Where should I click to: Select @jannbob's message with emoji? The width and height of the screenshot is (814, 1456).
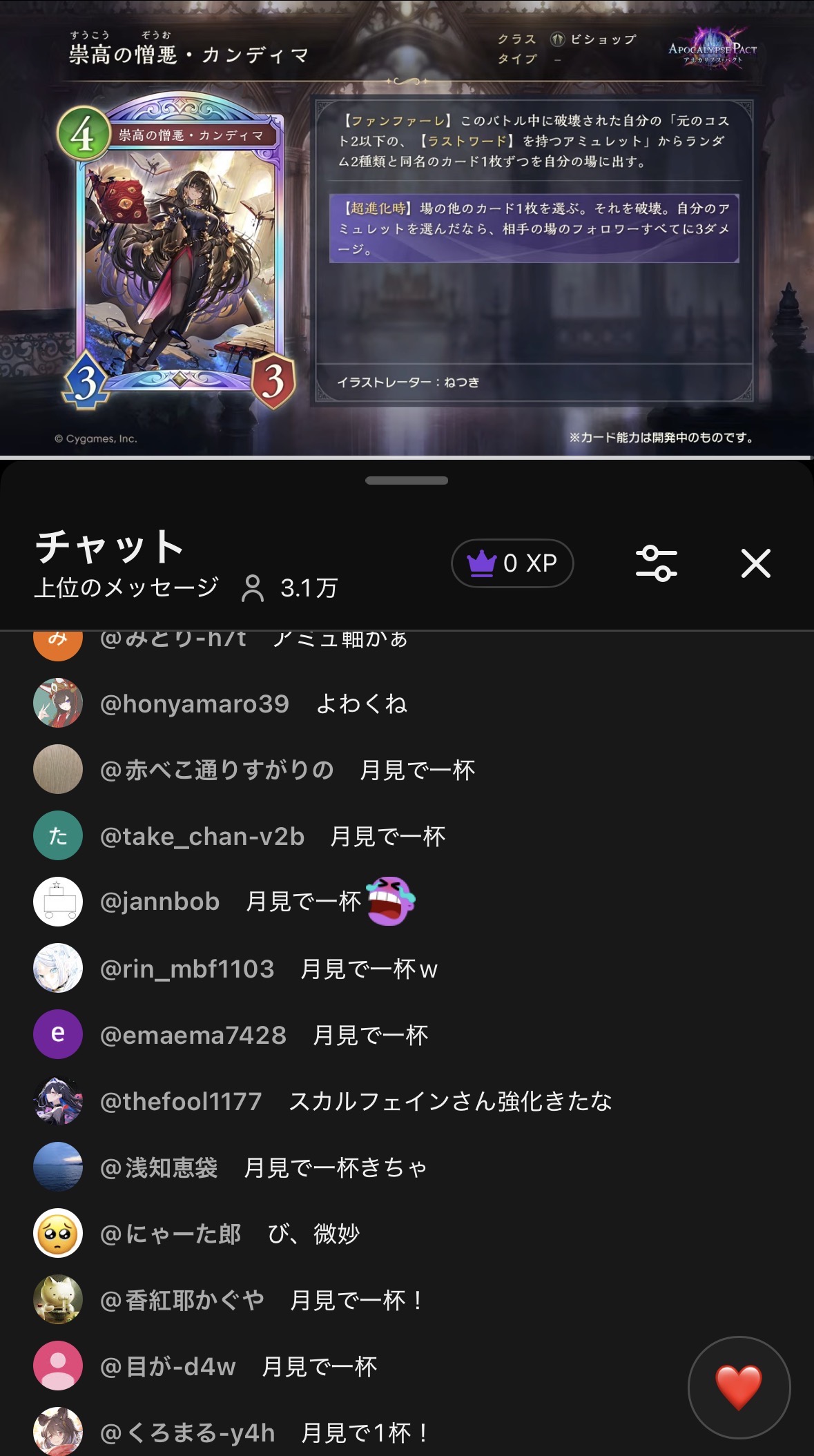(257, 902)
